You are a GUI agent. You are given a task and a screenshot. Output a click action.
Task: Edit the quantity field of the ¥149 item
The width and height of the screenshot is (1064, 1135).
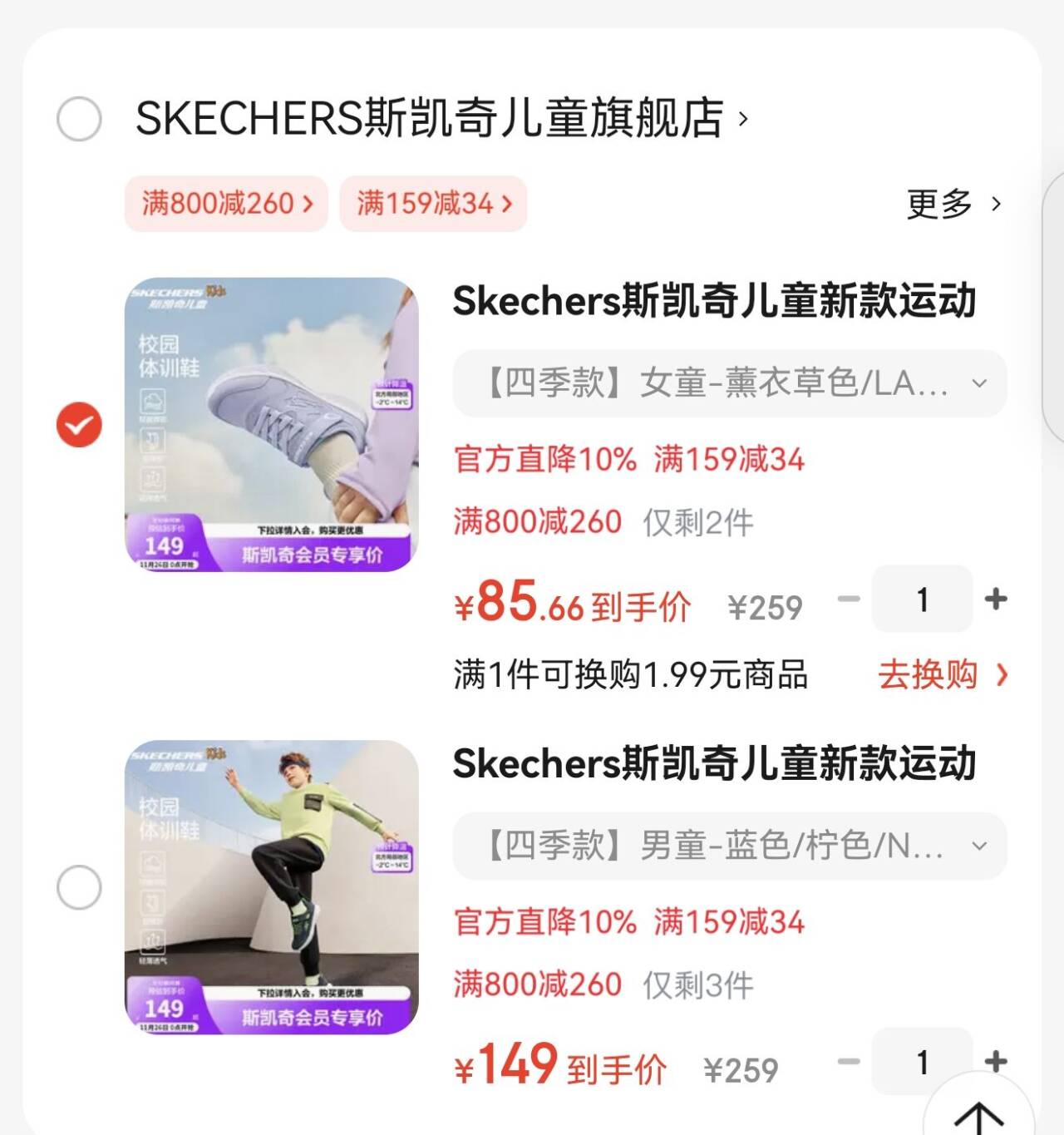922,1061
